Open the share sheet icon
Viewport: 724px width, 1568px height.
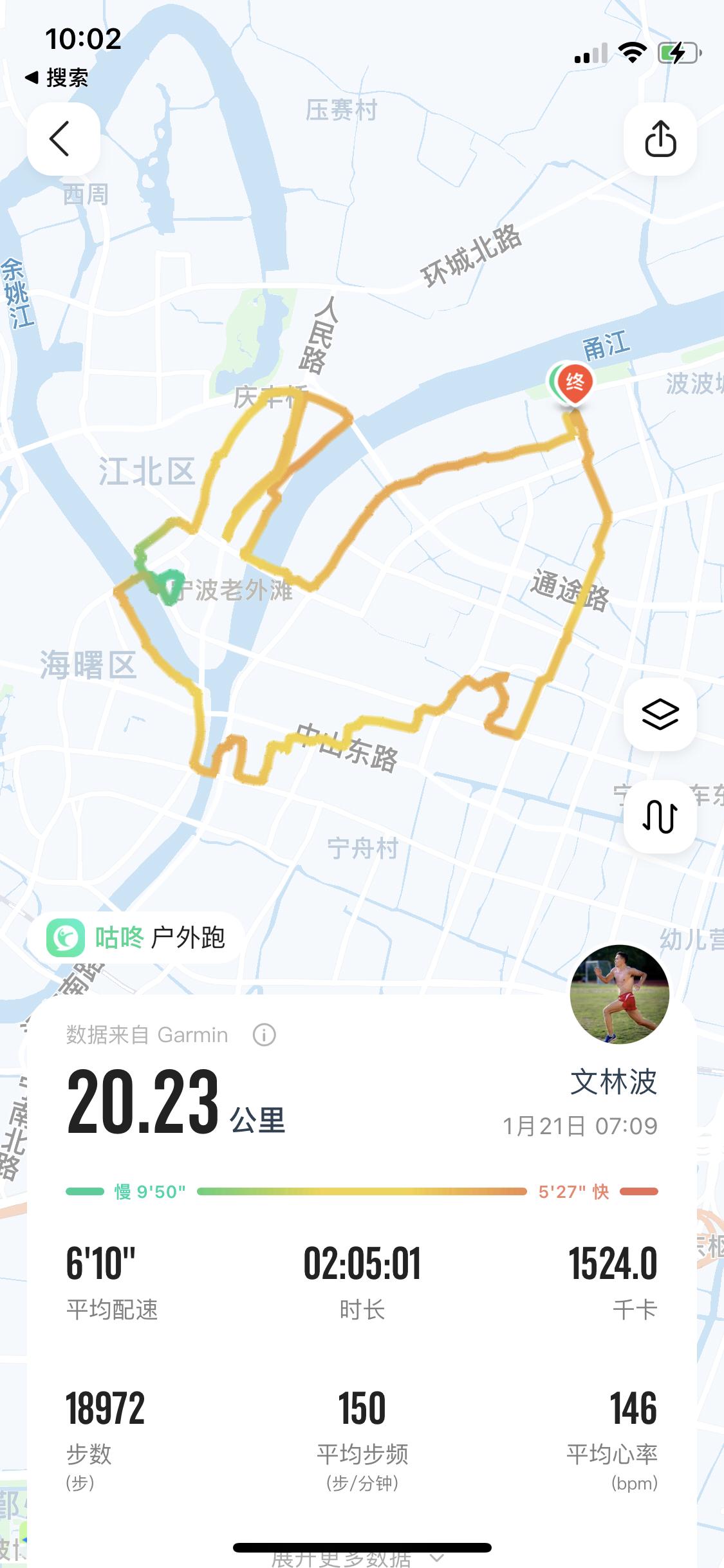pyautogui.click(x=662, y=140)
